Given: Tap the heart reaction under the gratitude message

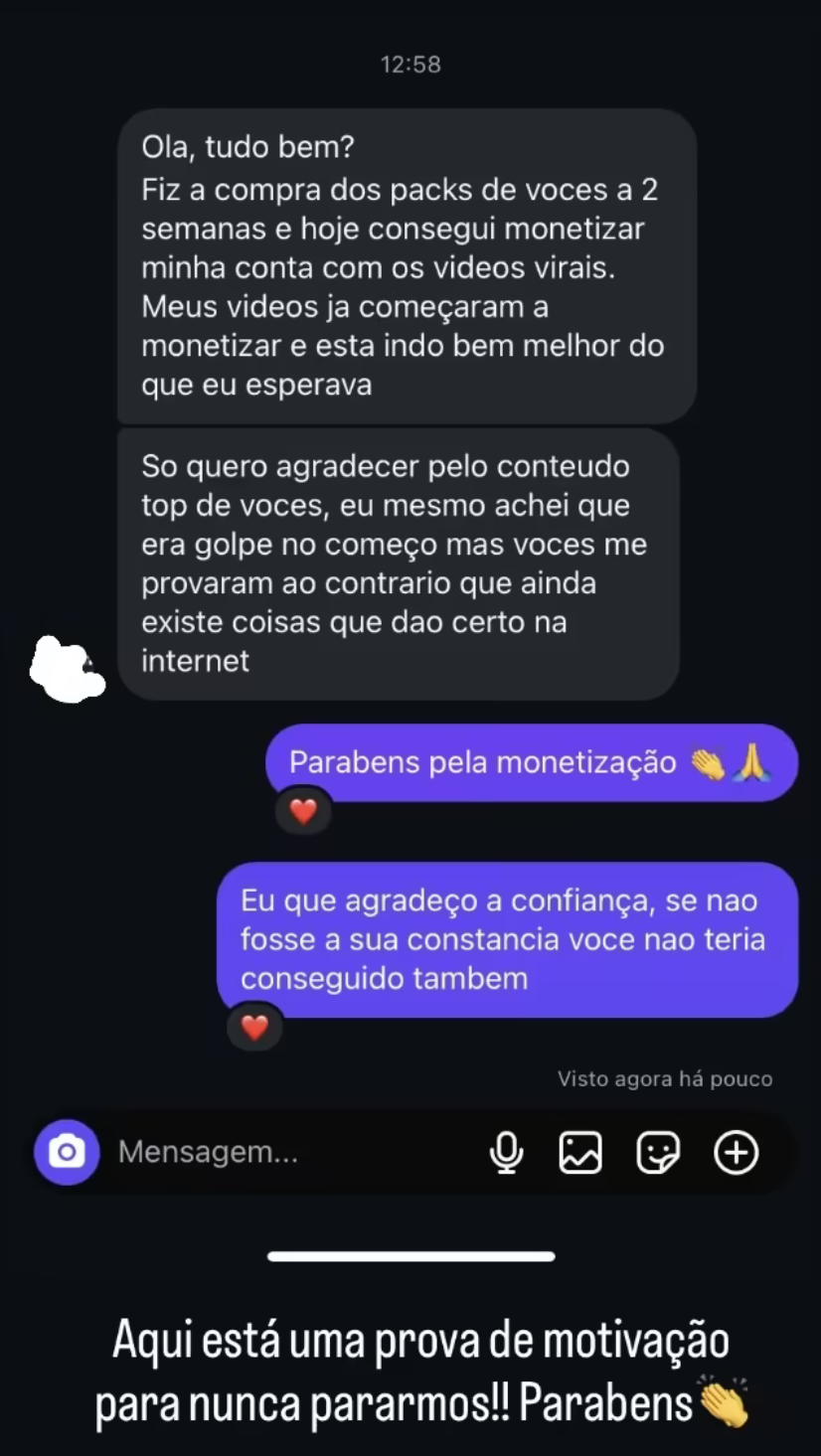Looking at the screenshot, I should pos(255,1027).
